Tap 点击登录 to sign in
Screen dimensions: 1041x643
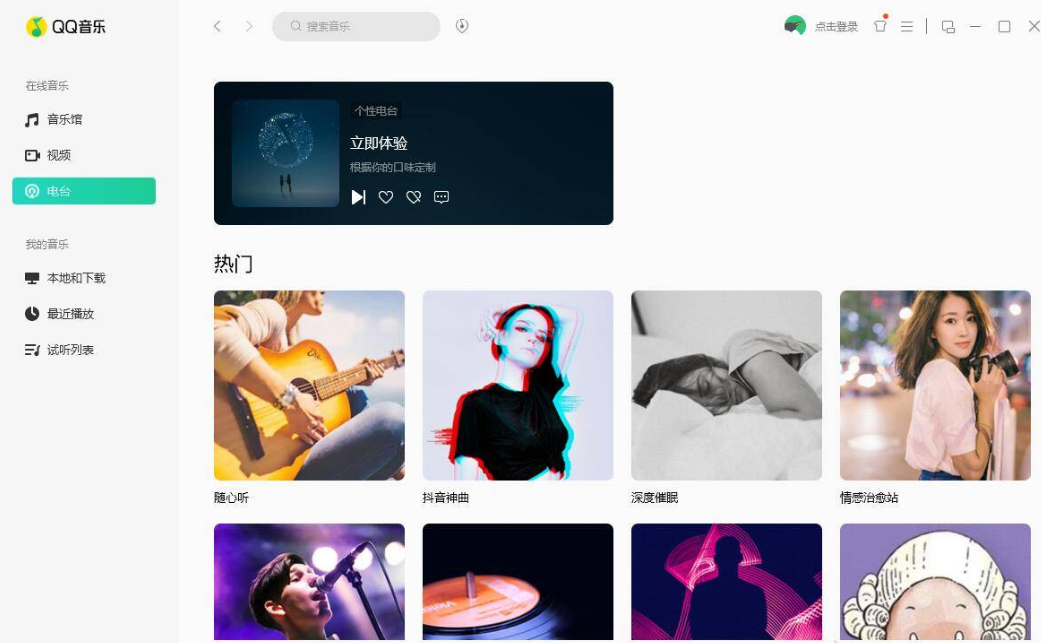coord(835,27)
